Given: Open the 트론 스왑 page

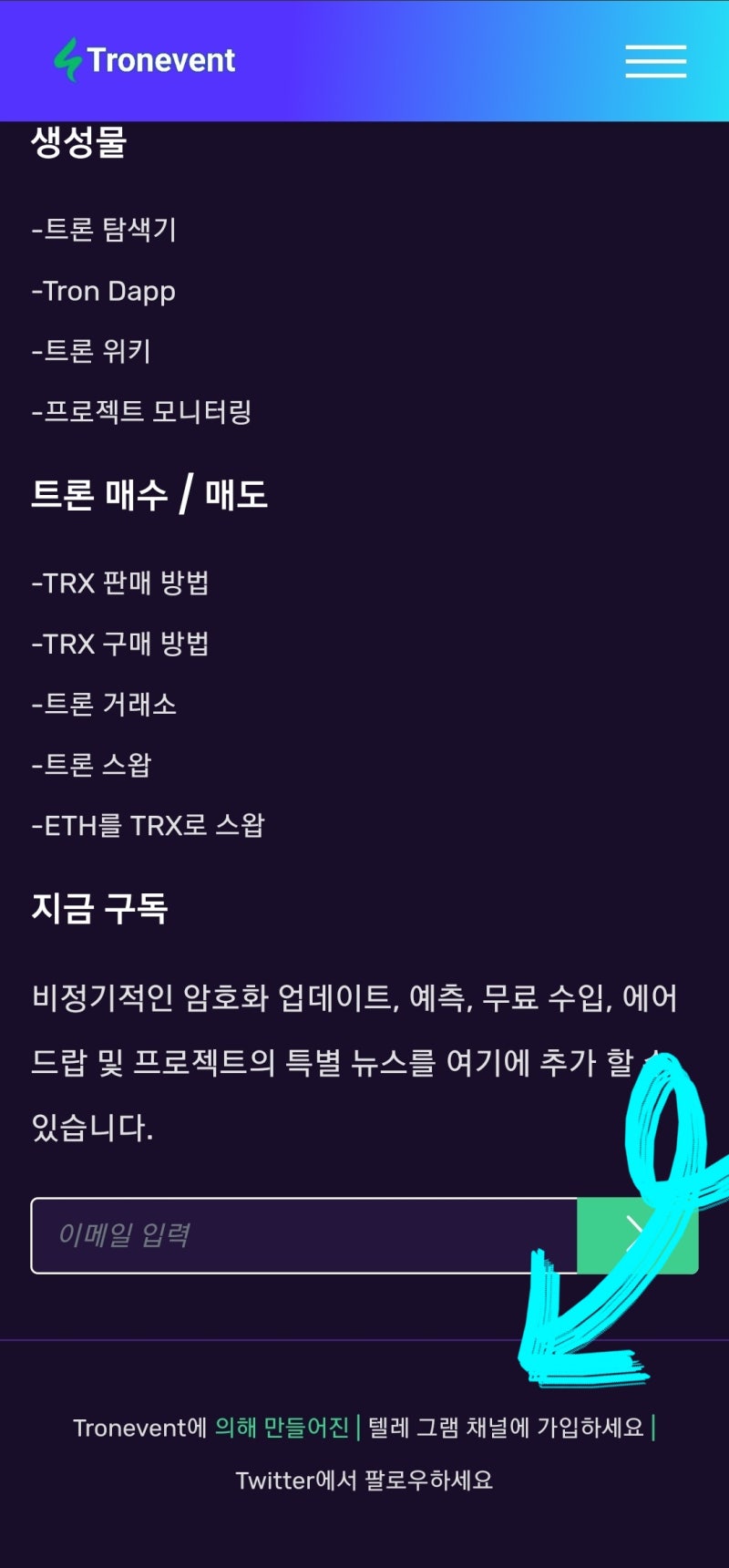Looking at the screenshot, I should pyautogui.click(x=89, y=767).
